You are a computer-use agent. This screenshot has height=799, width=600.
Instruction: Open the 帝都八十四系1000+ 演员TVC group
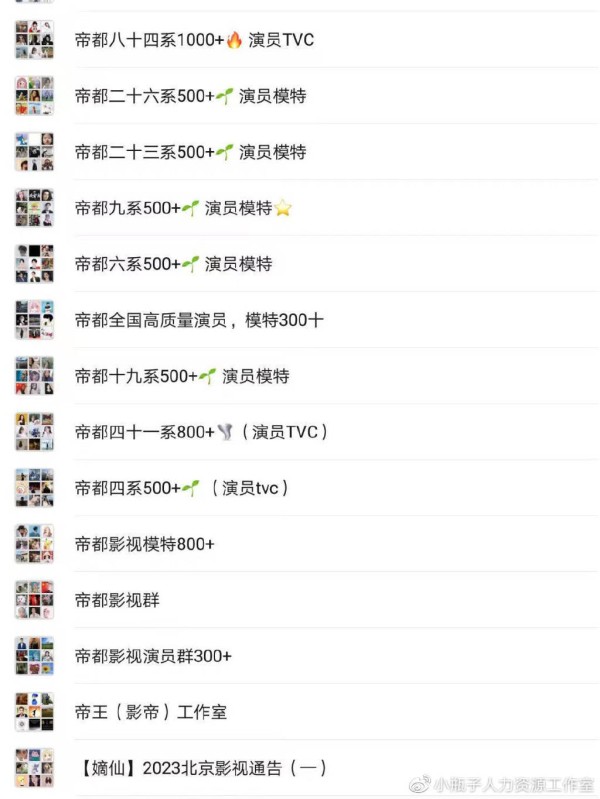point(194,40)
